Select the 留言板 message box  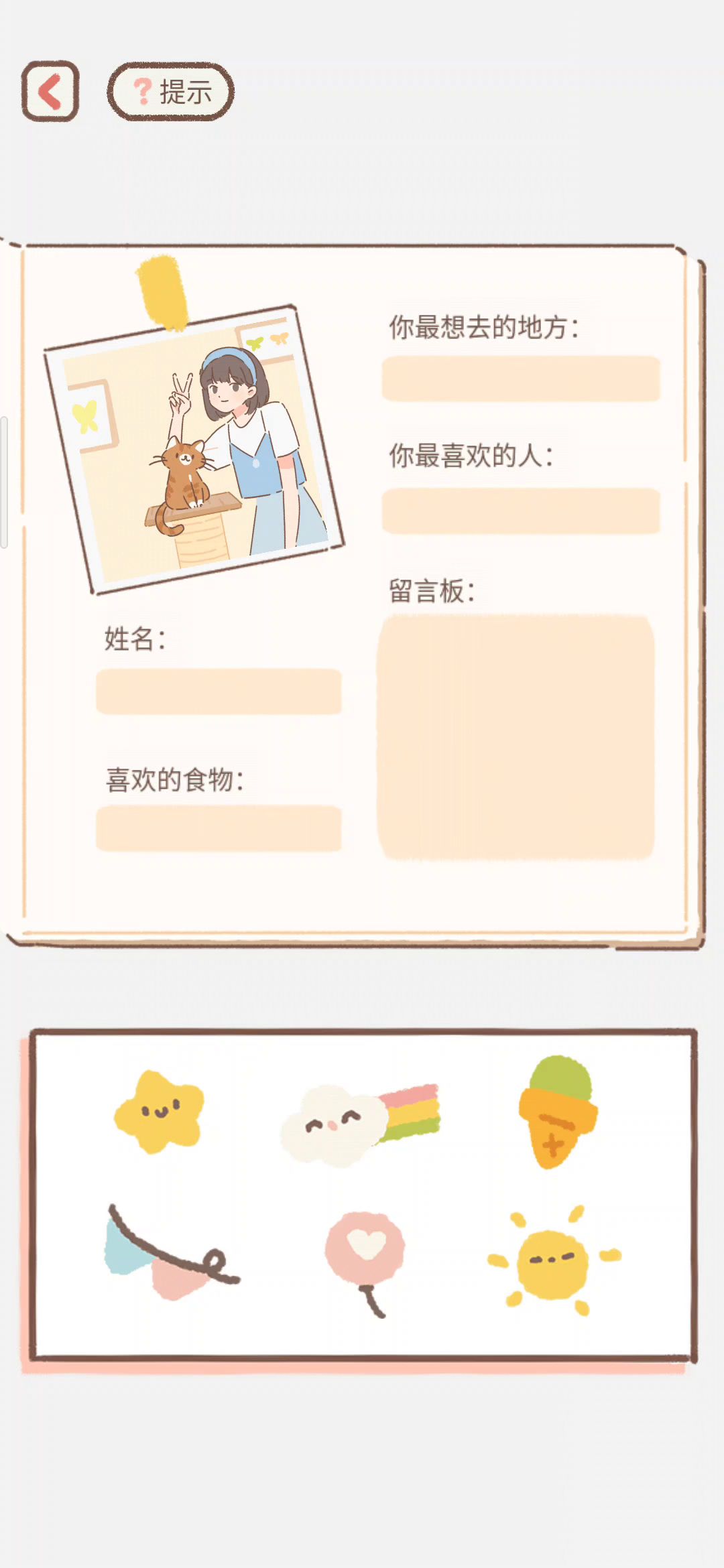pyautogui.click(x=516, y=737)
